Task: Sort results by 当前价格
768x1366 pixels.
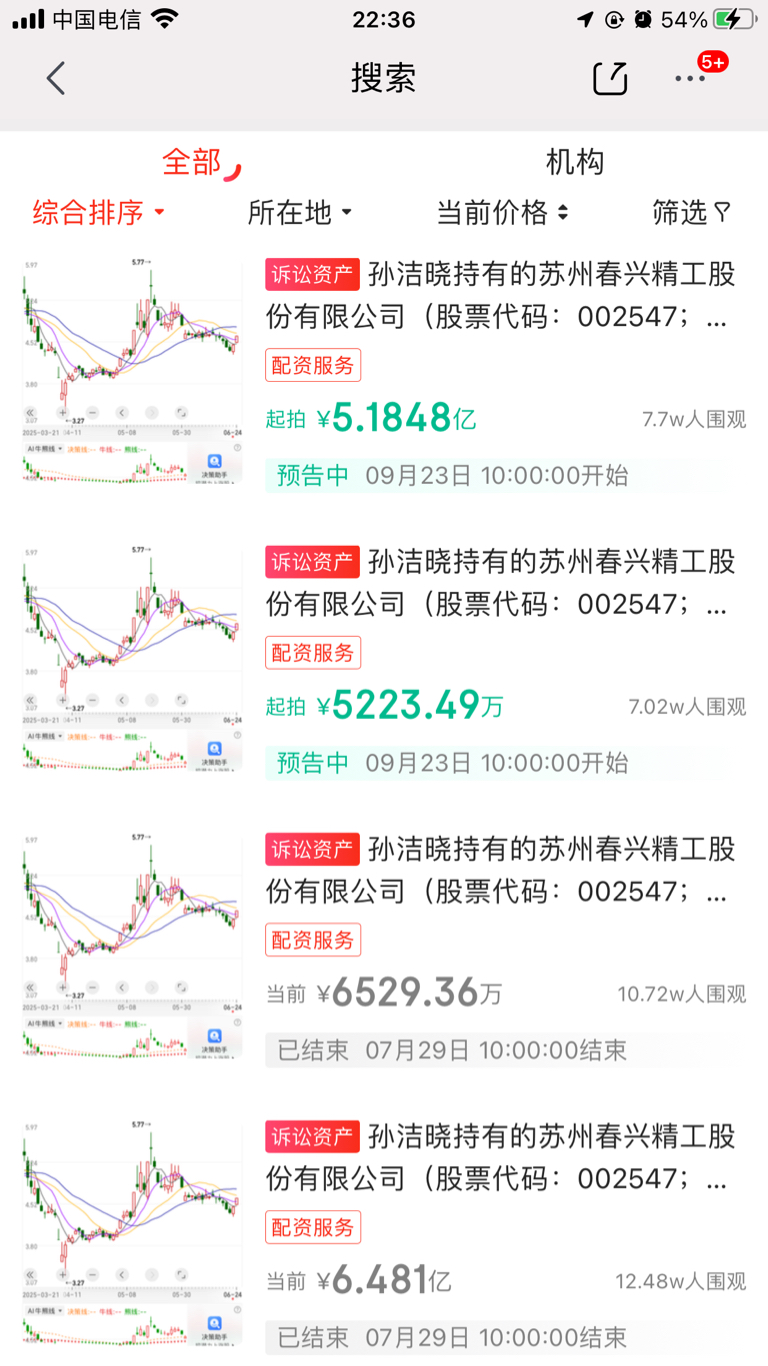Action: tap(503, 212)
